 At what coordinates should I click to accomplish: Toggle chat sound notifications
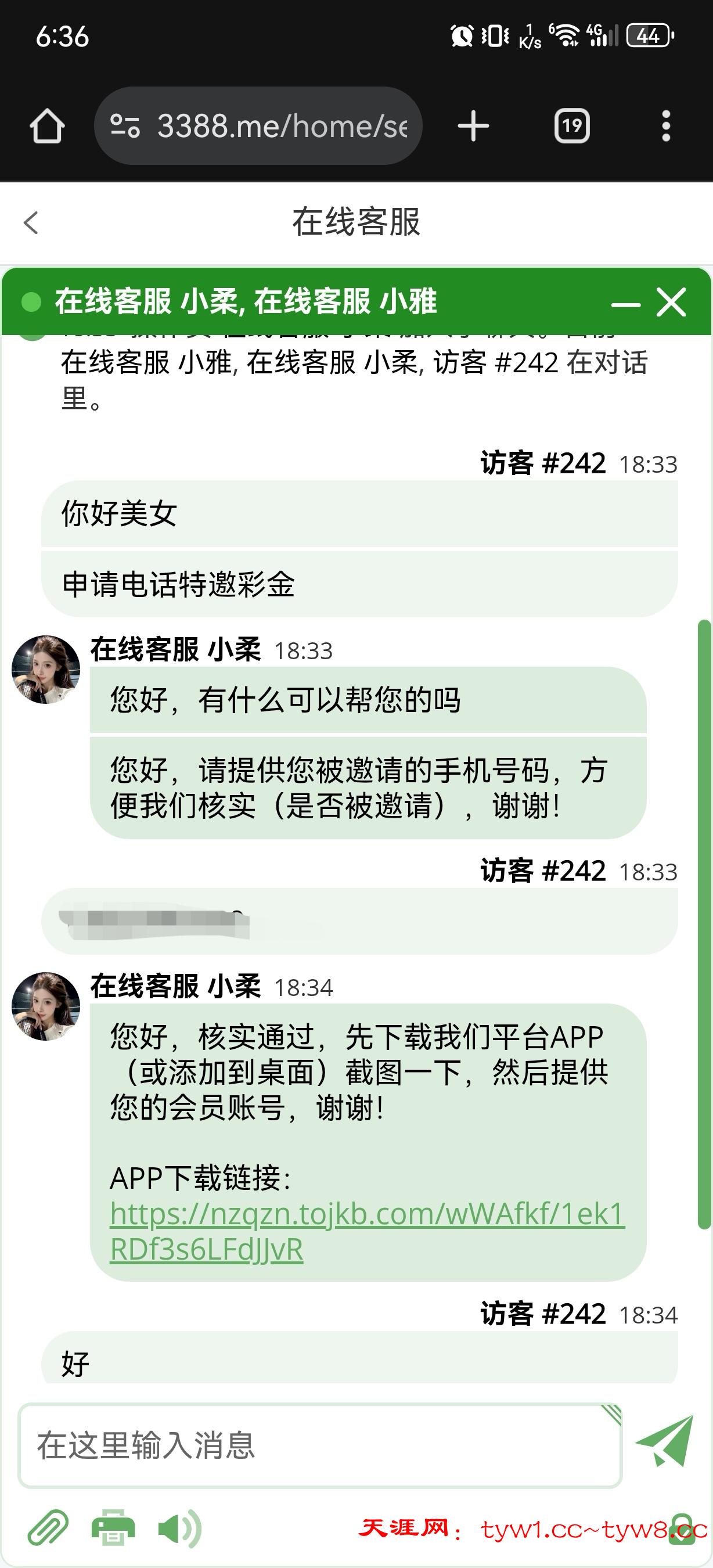[179, 1528]
